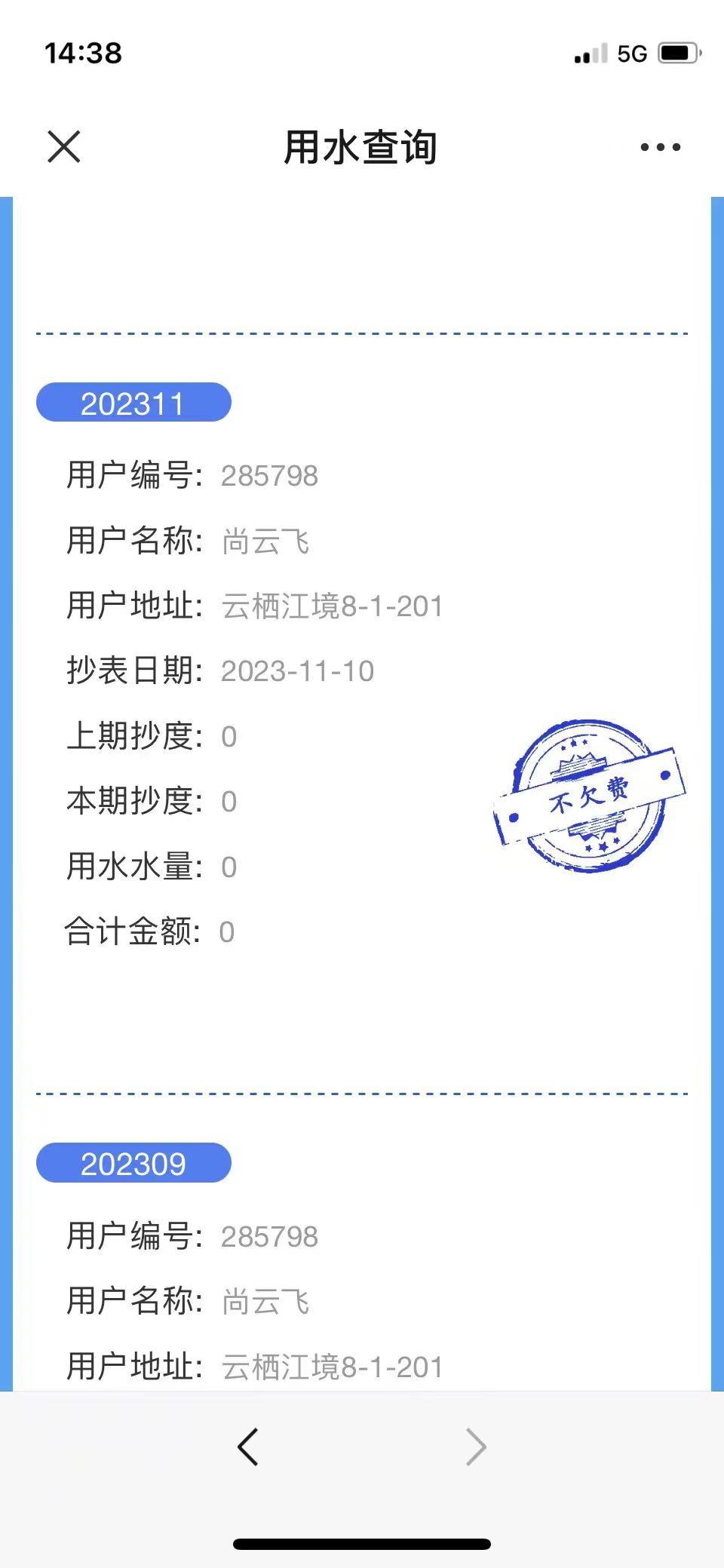This screenshot has width=724, height=1568.
Task: Open the three-dot overflow menu
Action: pos(660,147)
